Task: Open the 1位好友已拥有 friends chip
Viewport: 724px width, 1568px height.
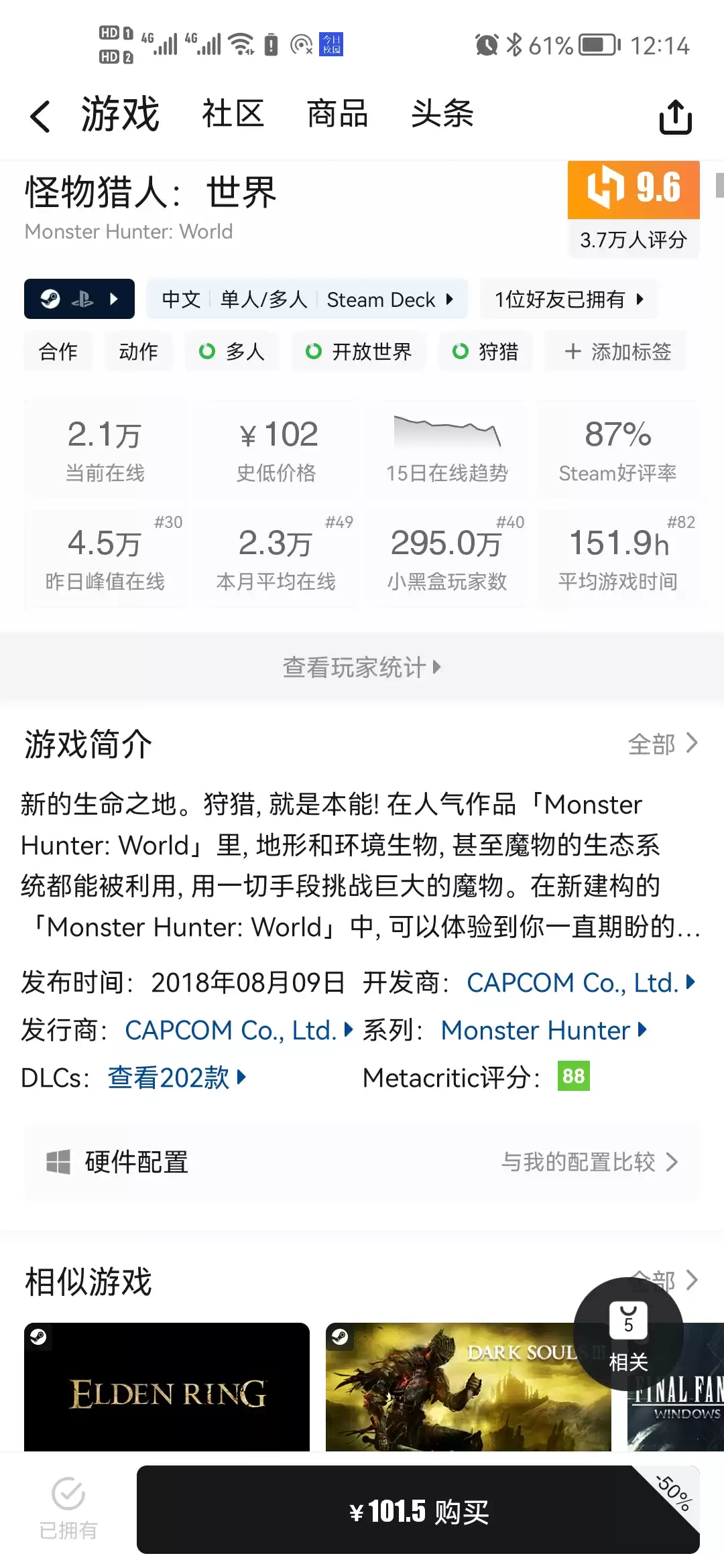Action: click(x=568, y=300)
